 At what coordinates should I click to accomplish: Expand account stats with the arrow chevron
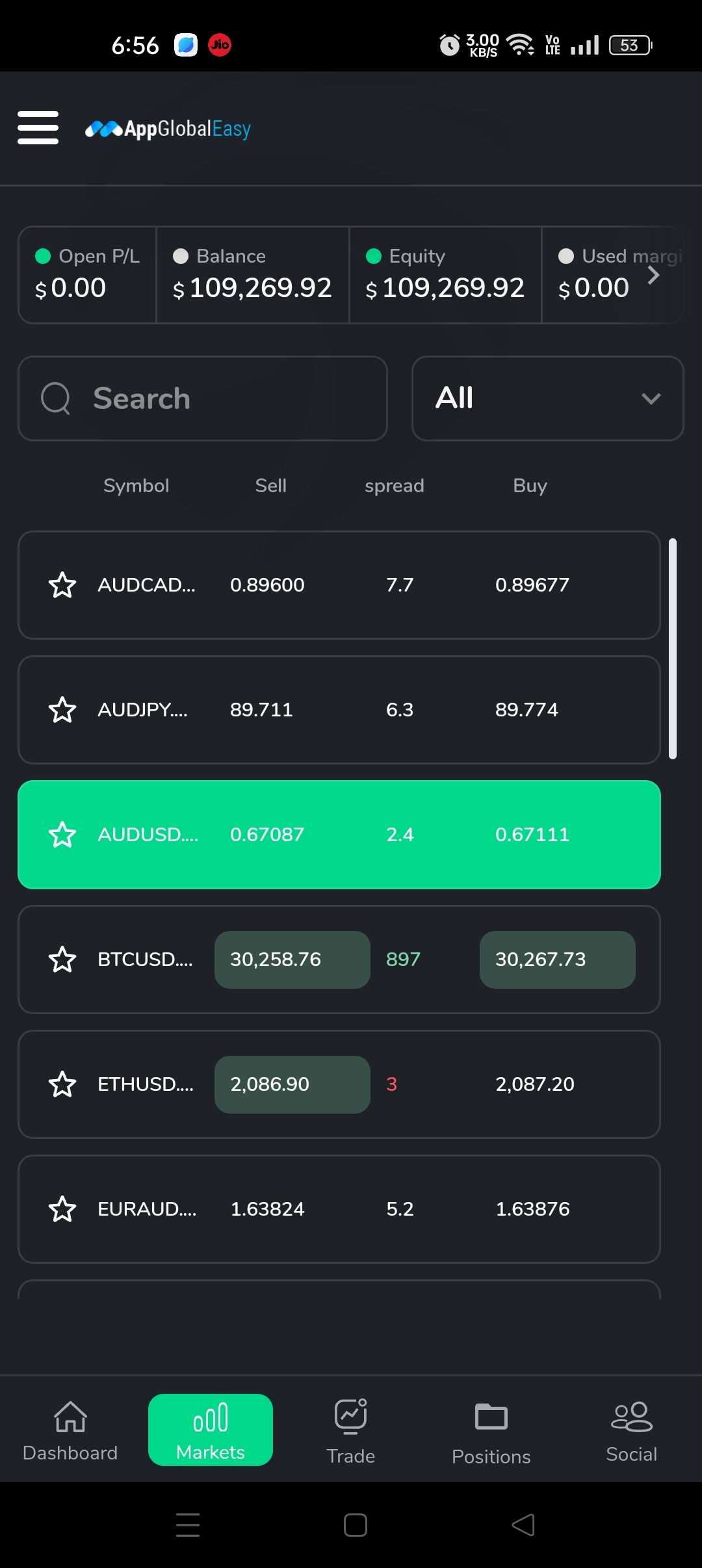653,275
